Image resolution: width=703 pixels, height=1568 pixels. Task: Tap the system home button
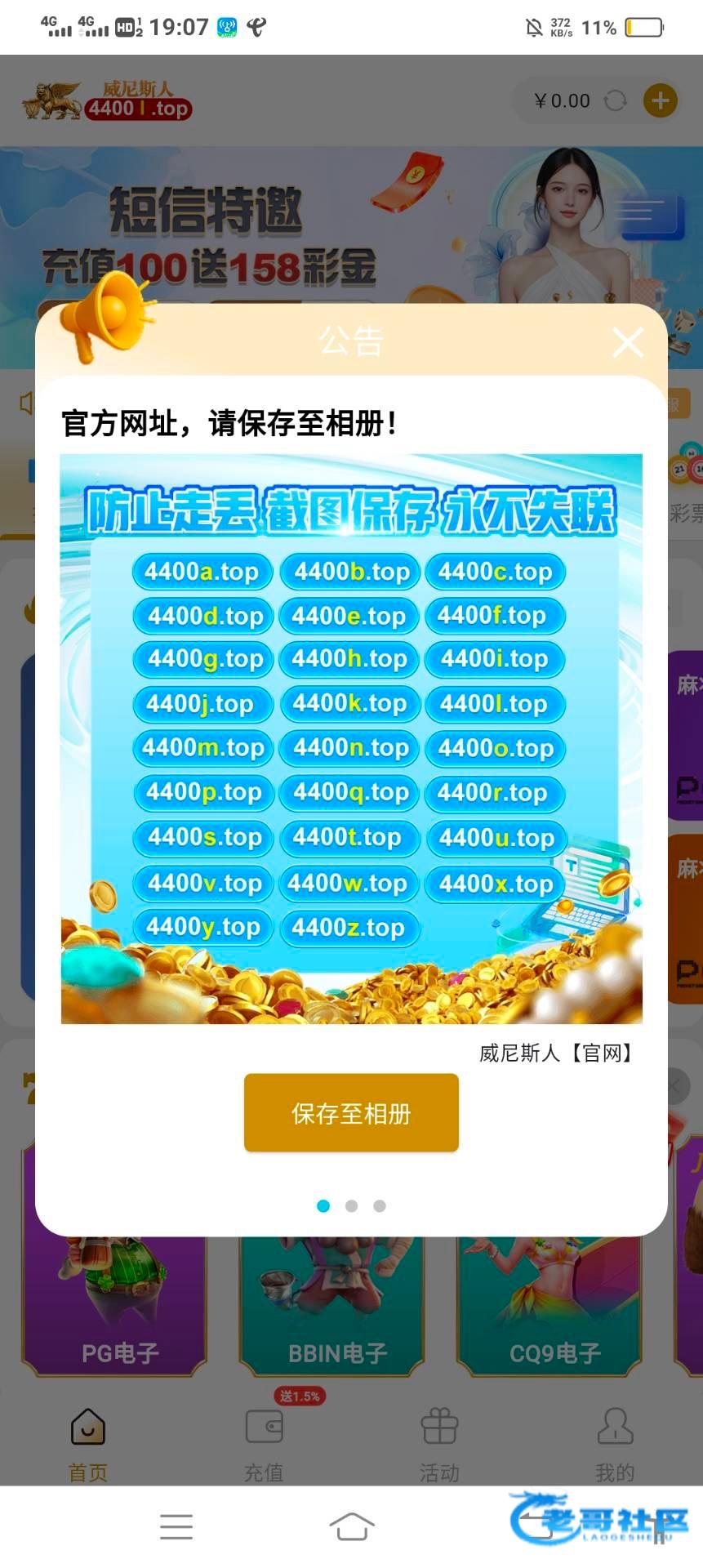351,1526
